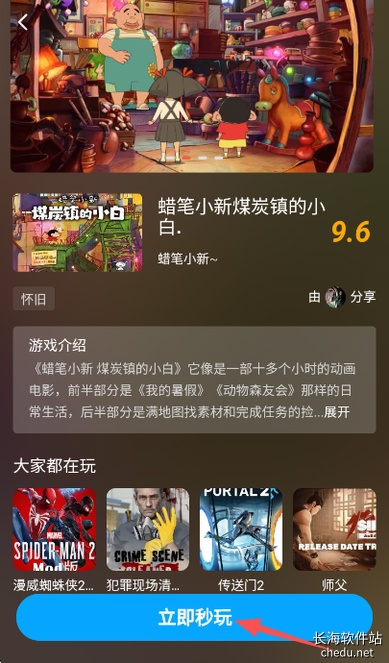View the 煤炭镇的小白 cover image
Image resolution: width=389 pixels, height=663 pixels.
77,233
